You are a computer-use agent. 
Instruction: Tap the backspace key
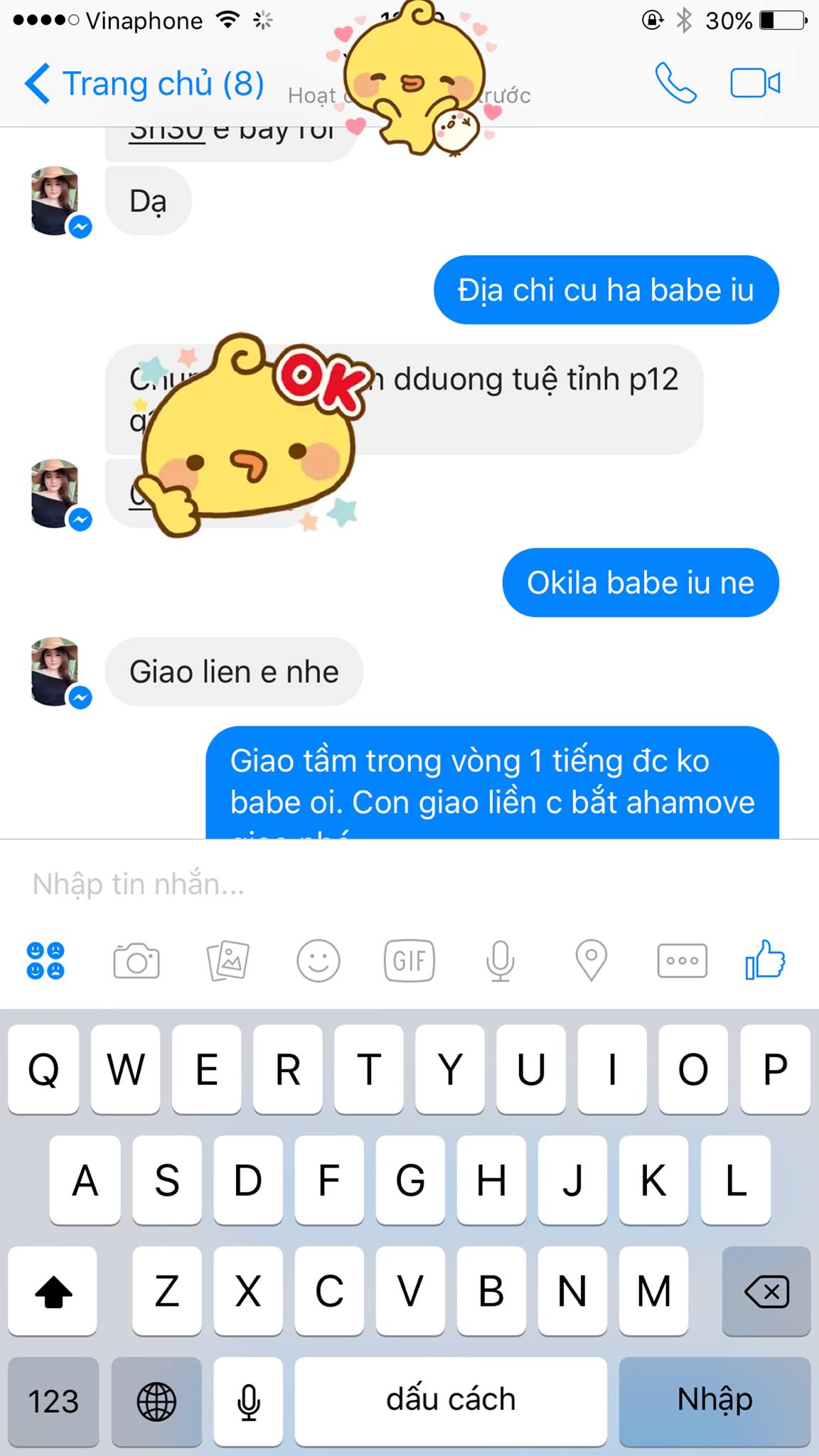(766, 1291)
